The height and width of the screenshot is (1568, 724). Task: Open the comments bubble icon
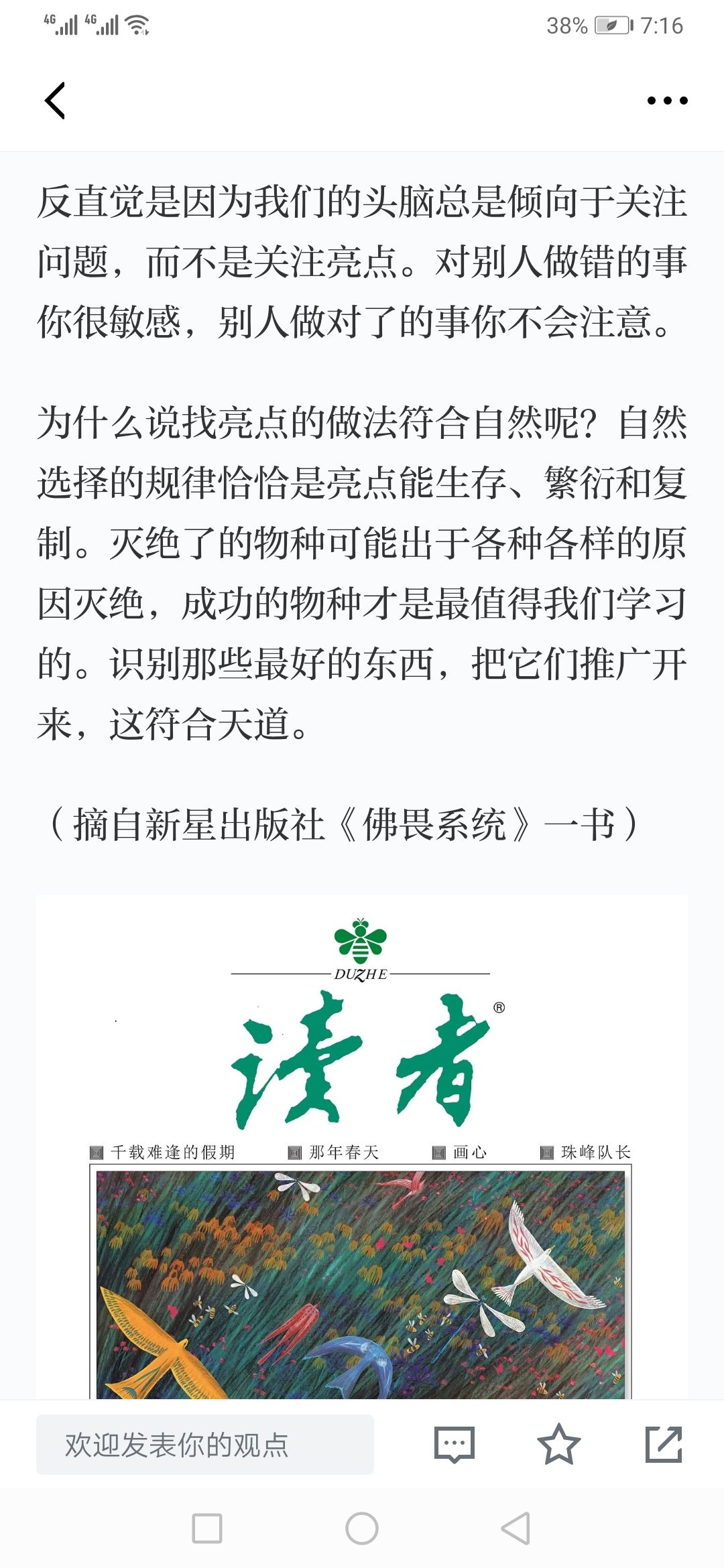pos(455,1444)
